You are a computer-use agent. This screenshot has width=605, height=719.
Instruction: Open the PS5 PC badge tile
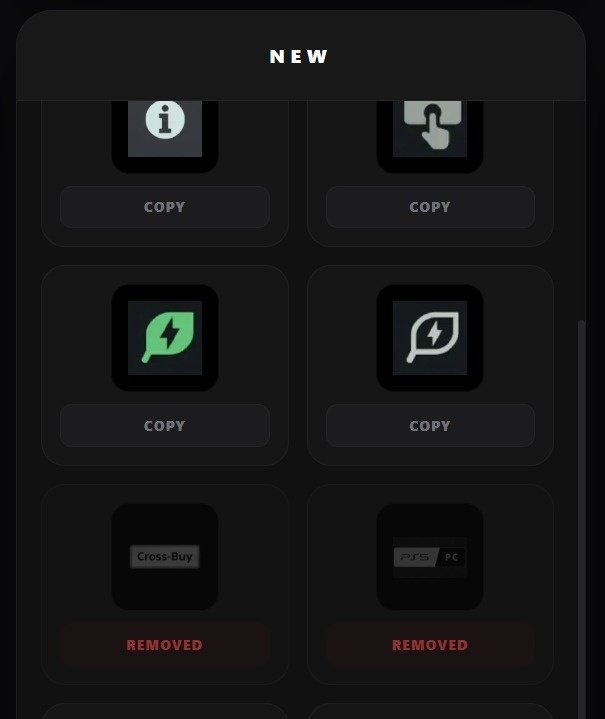click(430, 557)
